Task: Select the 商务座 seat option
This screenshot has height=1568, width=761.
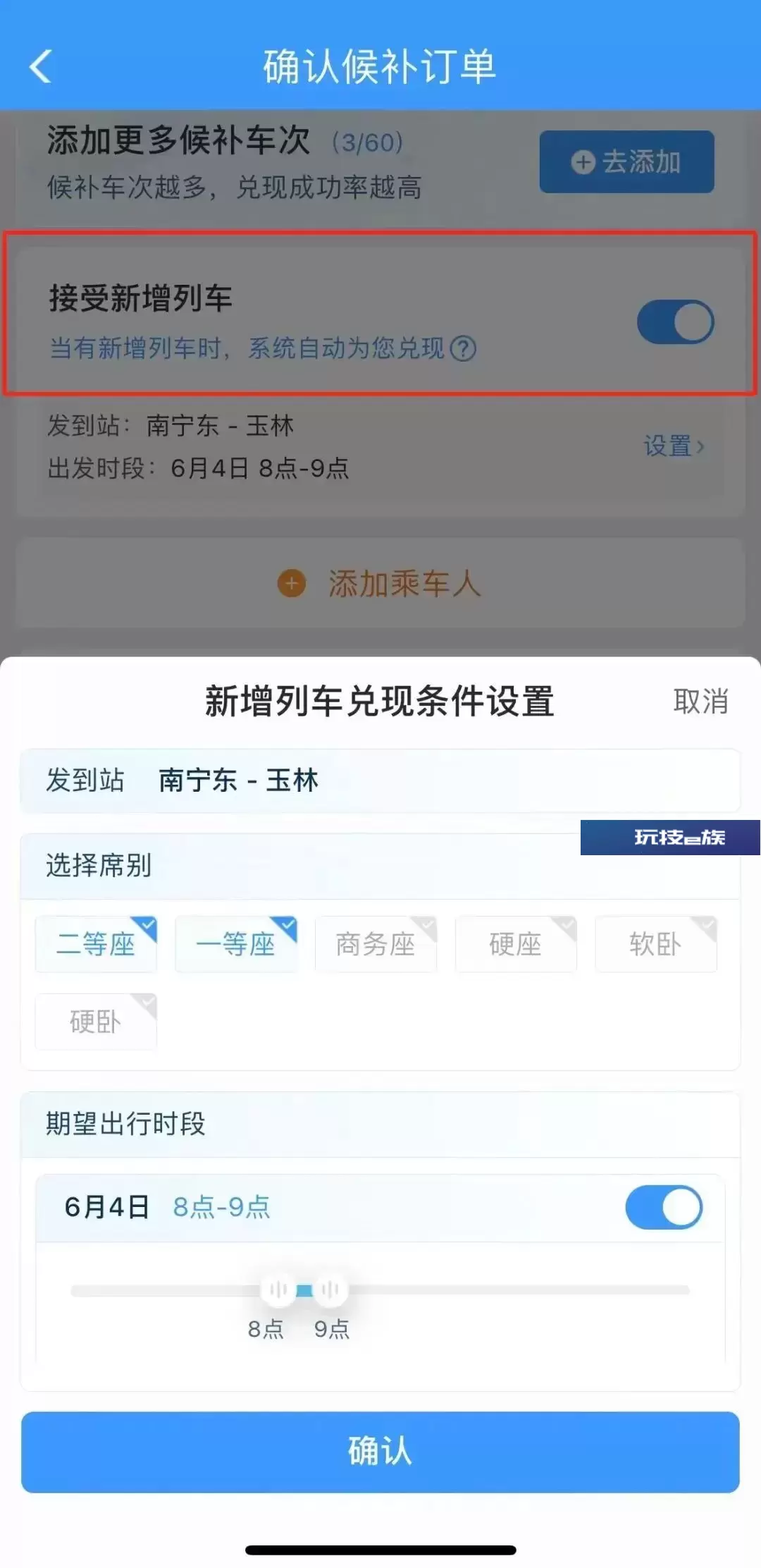Action: pos(376,944)
